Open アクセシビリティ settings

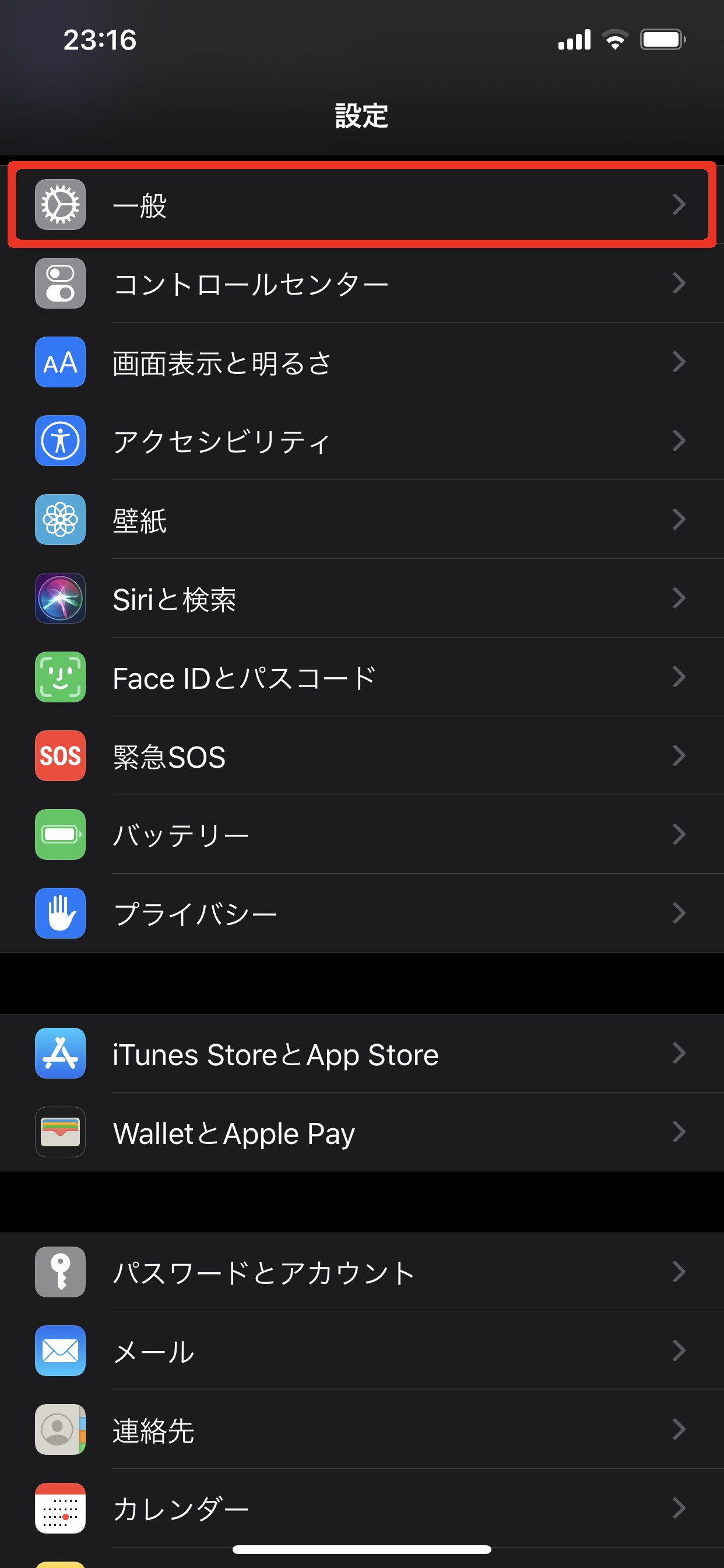pyautogui.click(x=361, y=440)
